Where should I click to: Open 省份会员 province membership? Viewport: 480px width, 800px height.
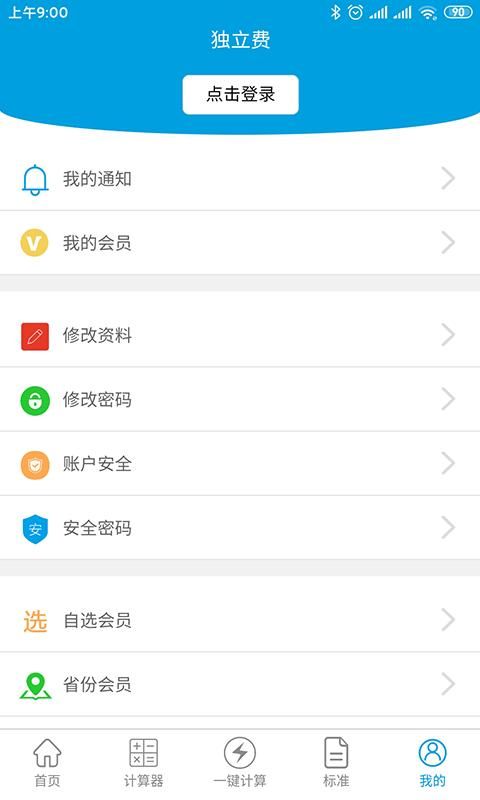[x=240, y=685]
